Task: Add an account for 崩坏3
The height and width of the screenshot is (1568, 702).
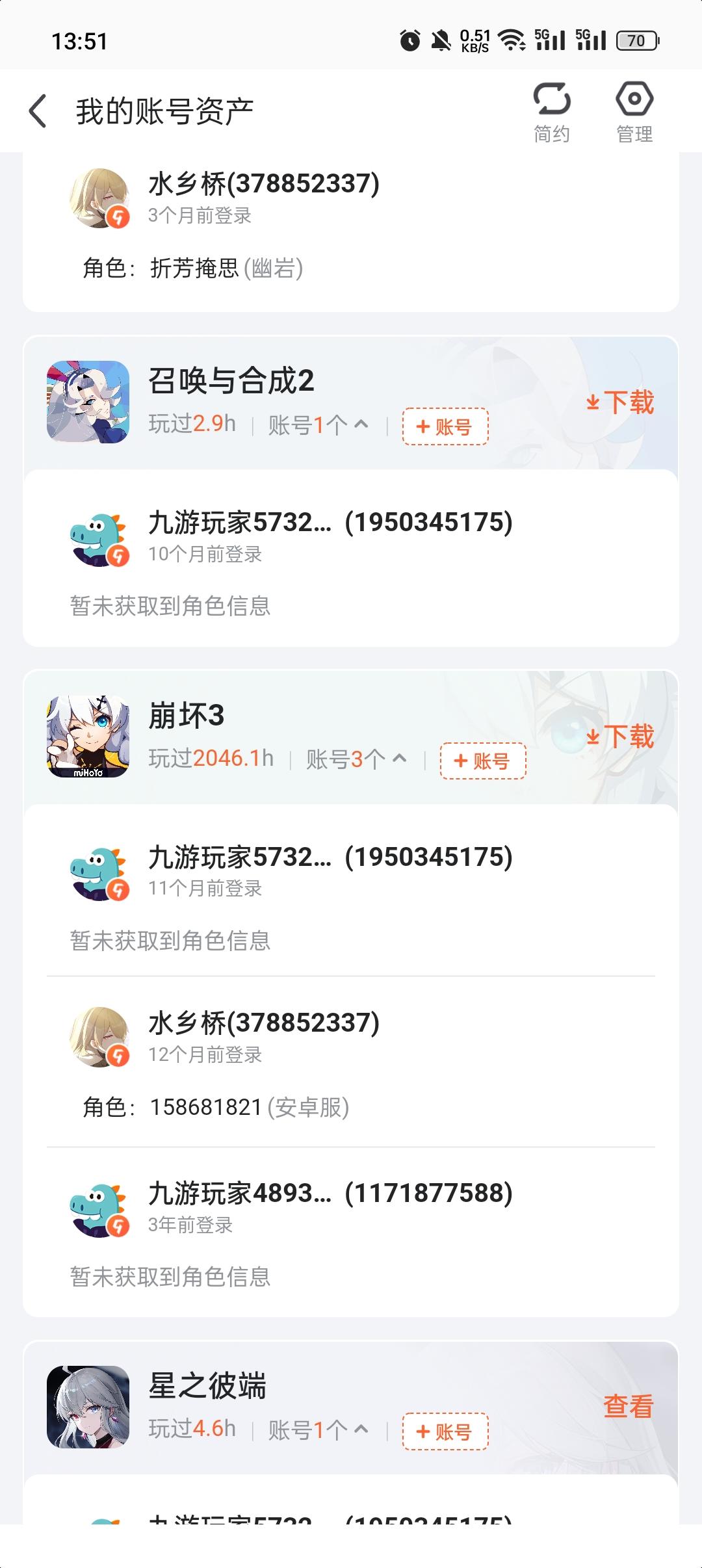Action: click(483, 761)
